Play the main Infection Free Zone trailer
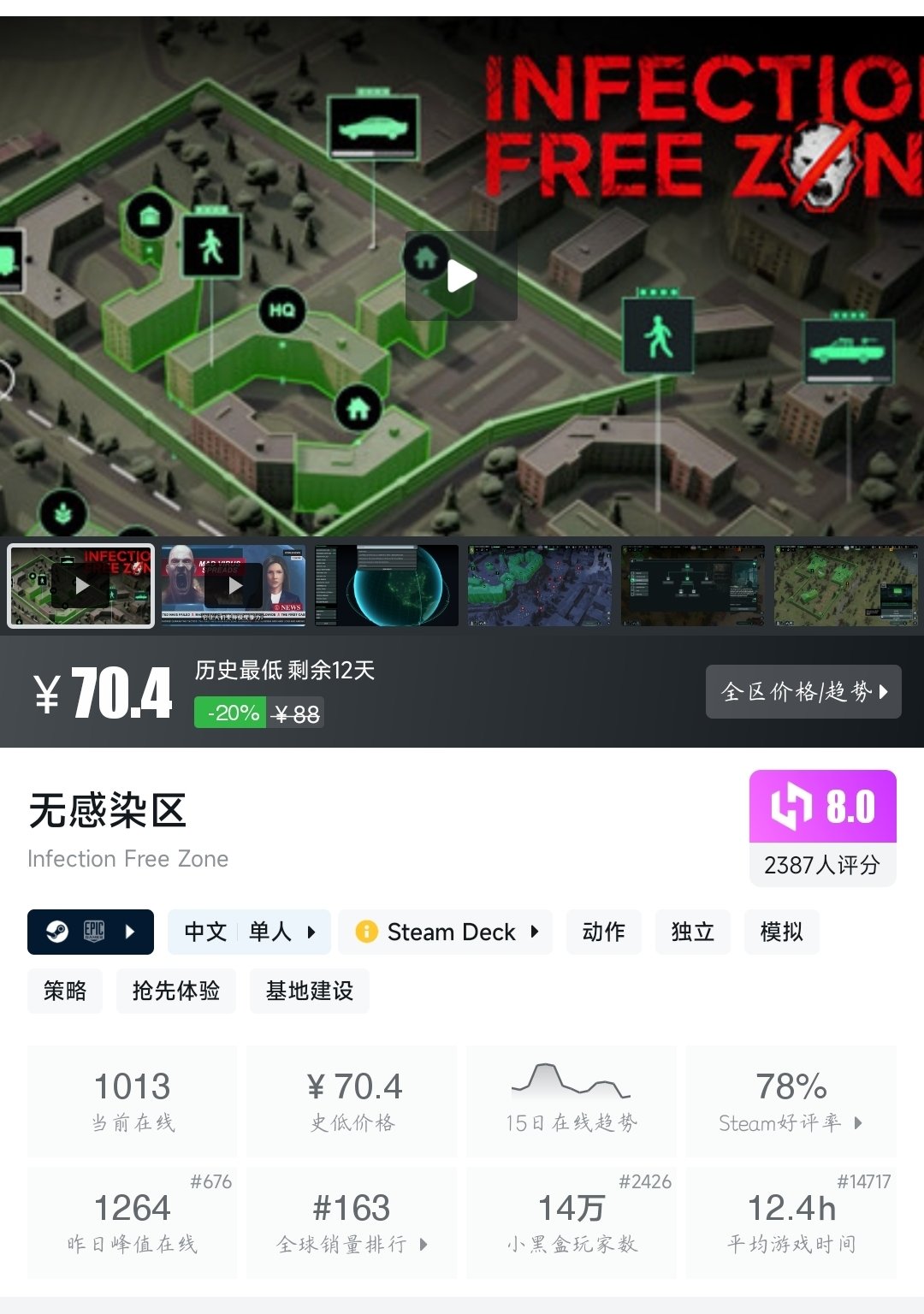 coord(461,275)
